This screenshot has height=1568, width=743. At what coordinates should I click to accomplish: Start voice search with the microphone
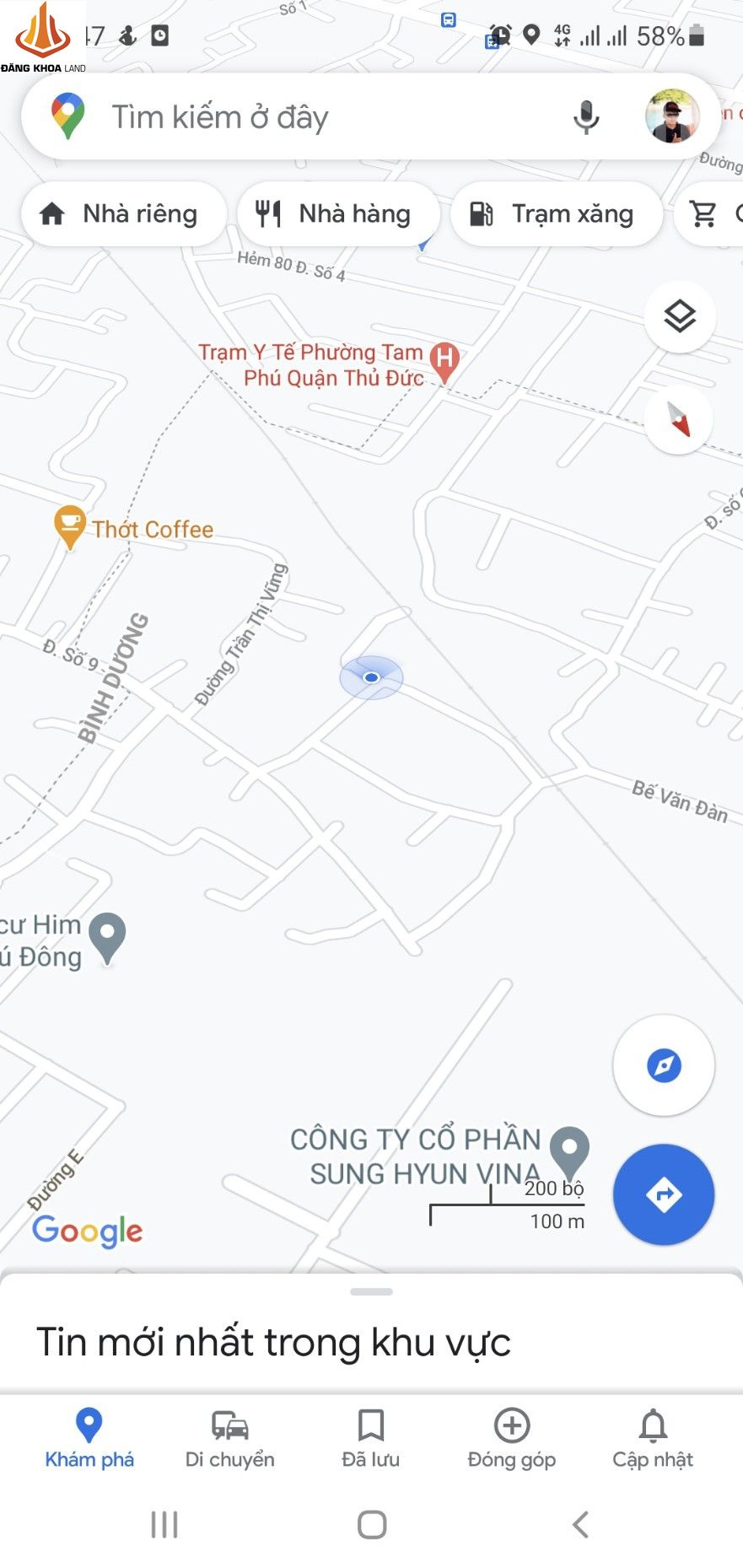click(586, 117)
